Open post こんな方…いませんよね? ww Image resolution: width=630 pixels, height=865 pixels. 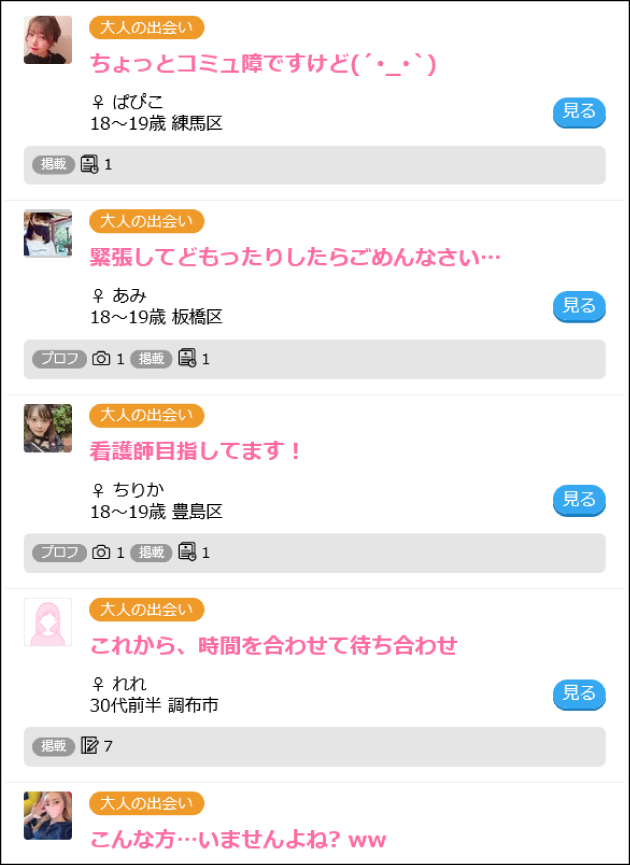pos(238,838)
